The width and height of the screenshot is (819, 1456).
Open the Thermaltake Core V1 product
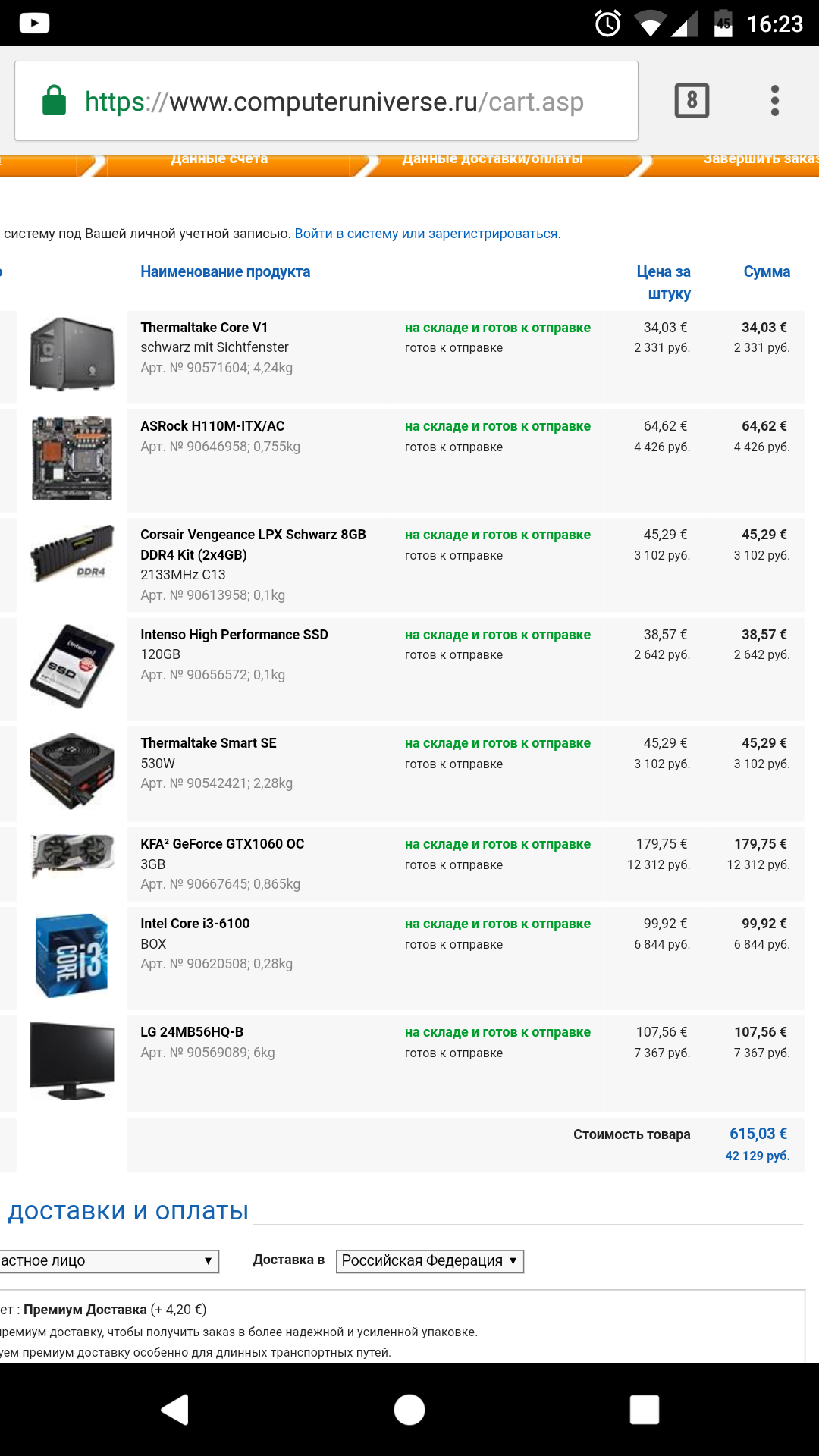[204, 328]
